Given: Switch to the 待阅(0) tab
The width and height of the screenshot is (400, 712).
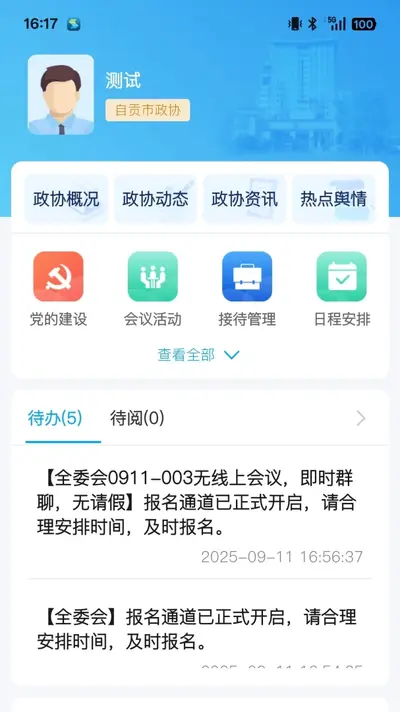Looking at the screenshot, I should [x=137, y=418].
